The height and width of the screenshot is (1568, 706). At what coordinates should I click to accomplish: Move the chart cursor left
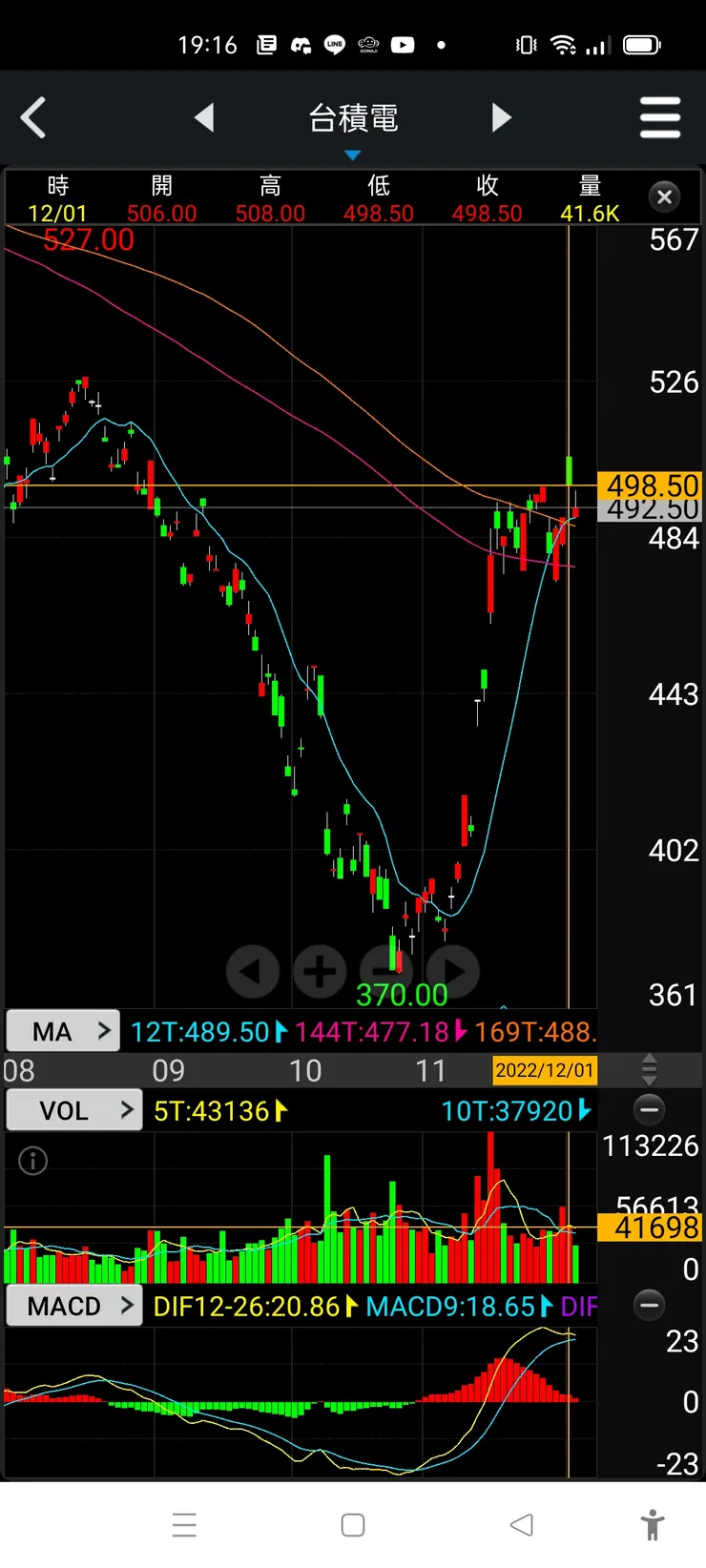pyautogui.click(x=252, y=971)
